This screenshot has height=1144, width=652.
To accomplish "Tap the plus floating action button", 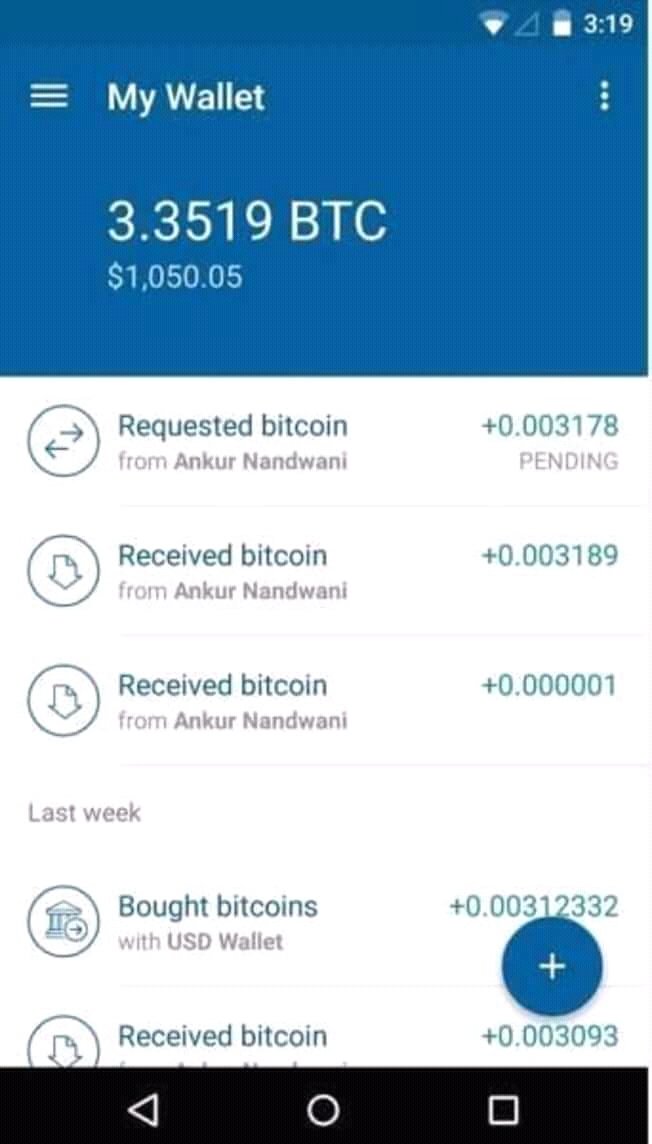I will (x=552, y=966).
